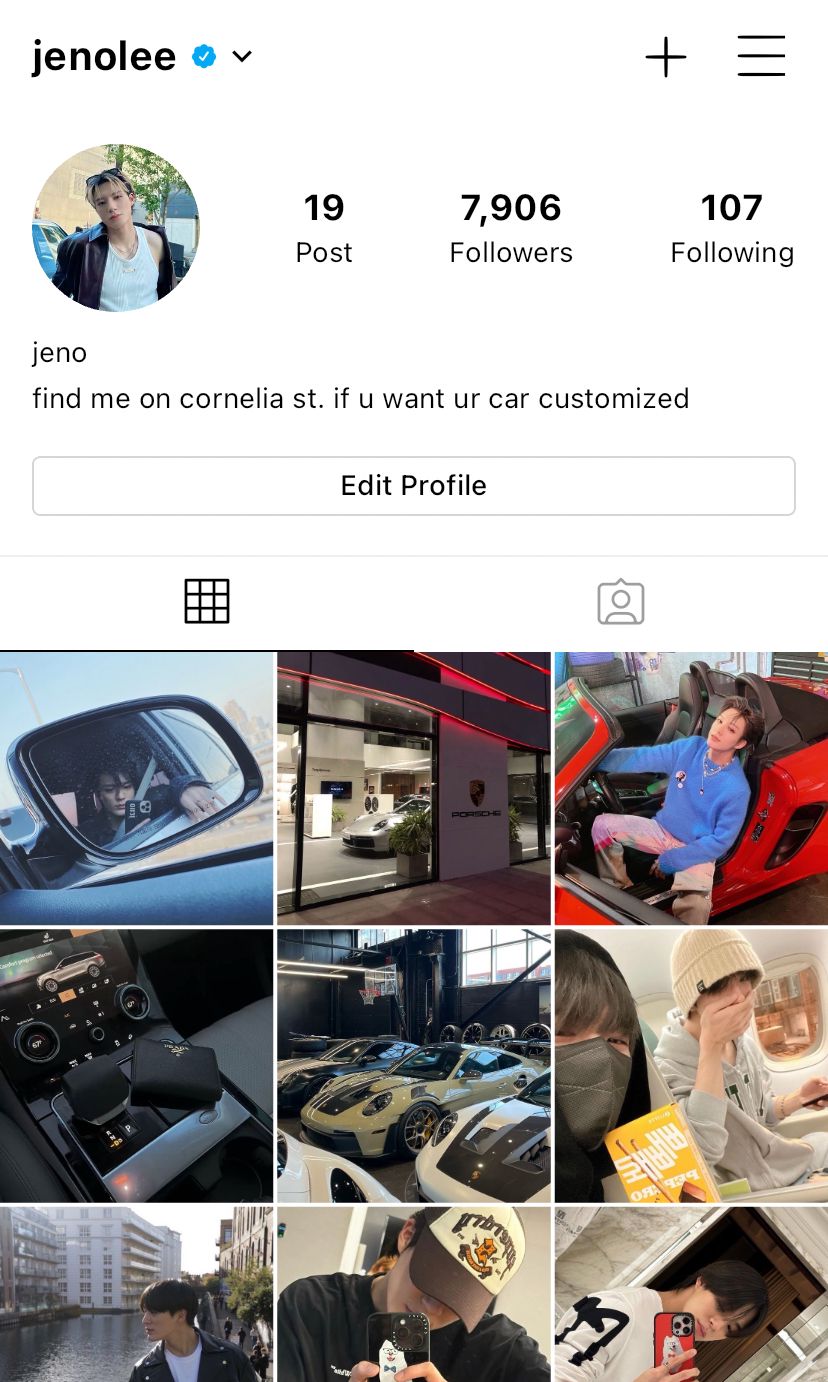828x1382 pixels.
Task: Open the garage of Porsches post
Action: point(414,1065)
